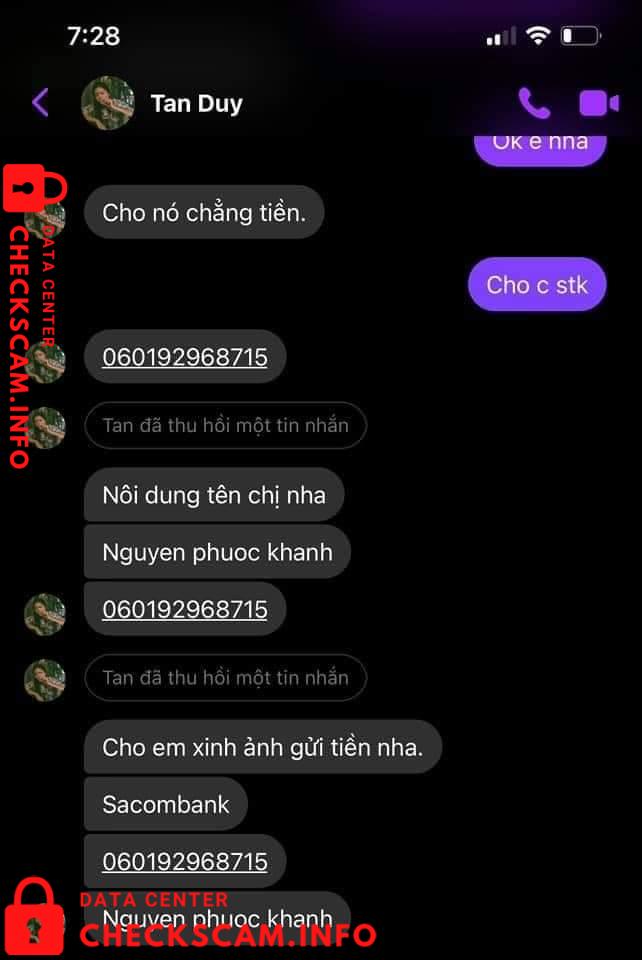Go back to the chat list
Screen dimensions: 642x960
40,102
